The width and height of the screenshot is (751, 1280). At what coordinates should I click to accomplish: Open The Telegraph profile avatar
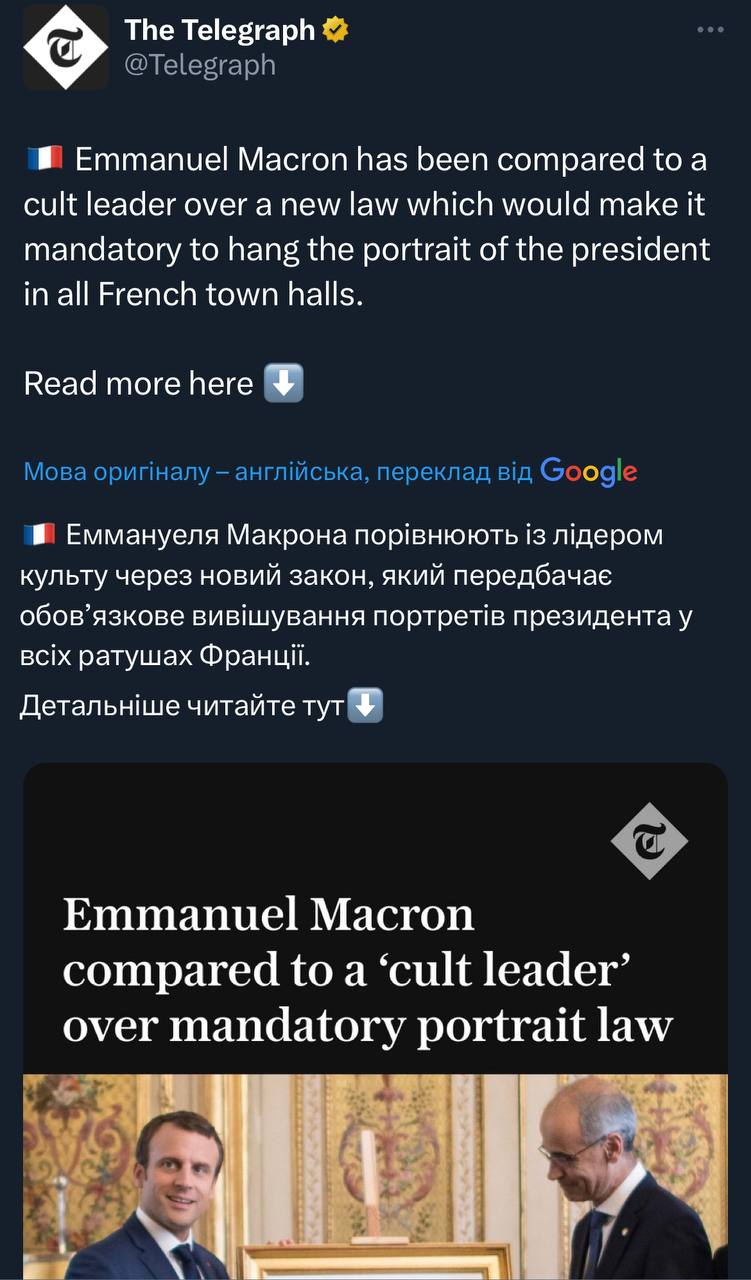point(65,48)
